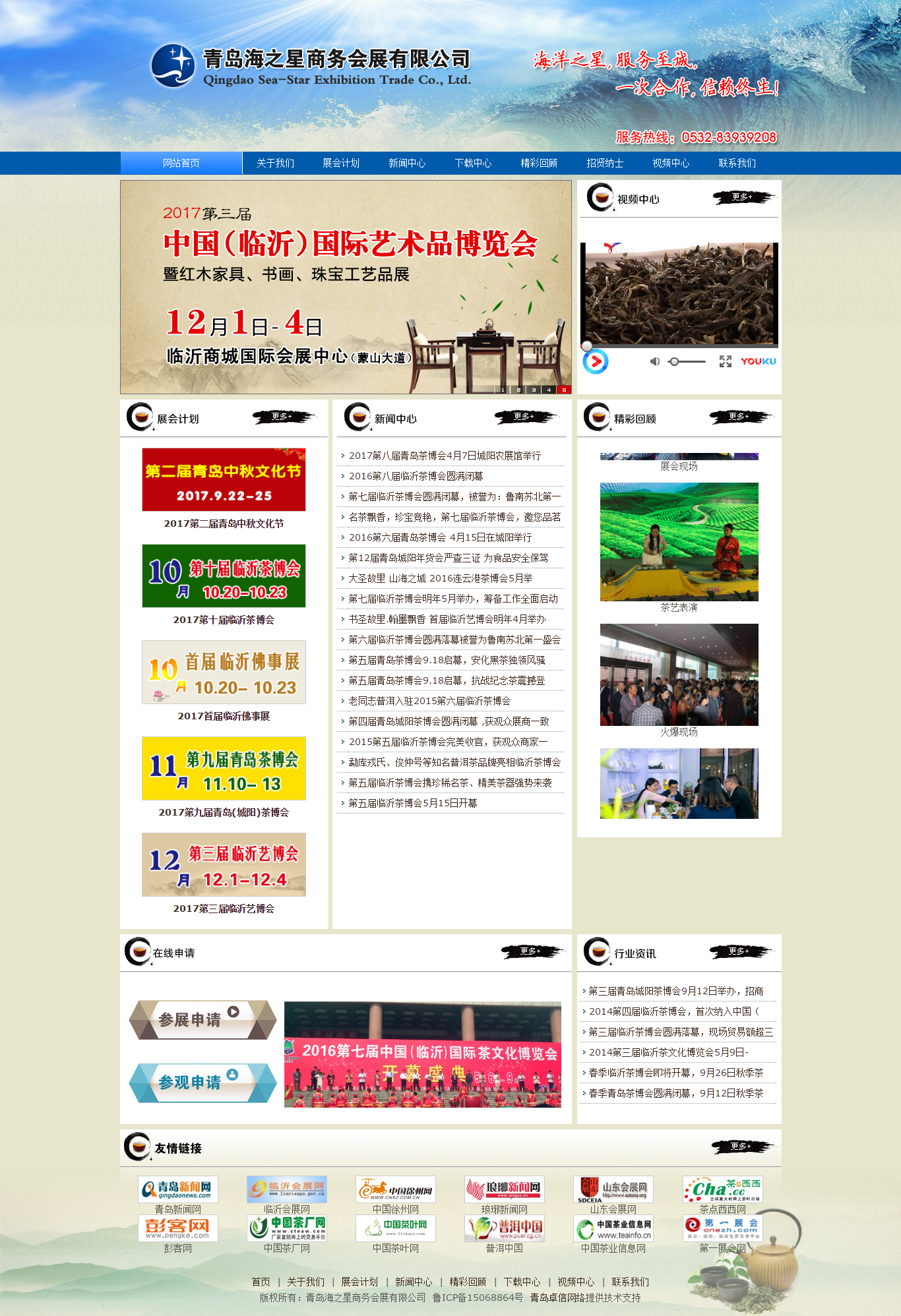901x1316 pixels.
Task: Tap the 参观申请 button
Action: [202, 1082]
